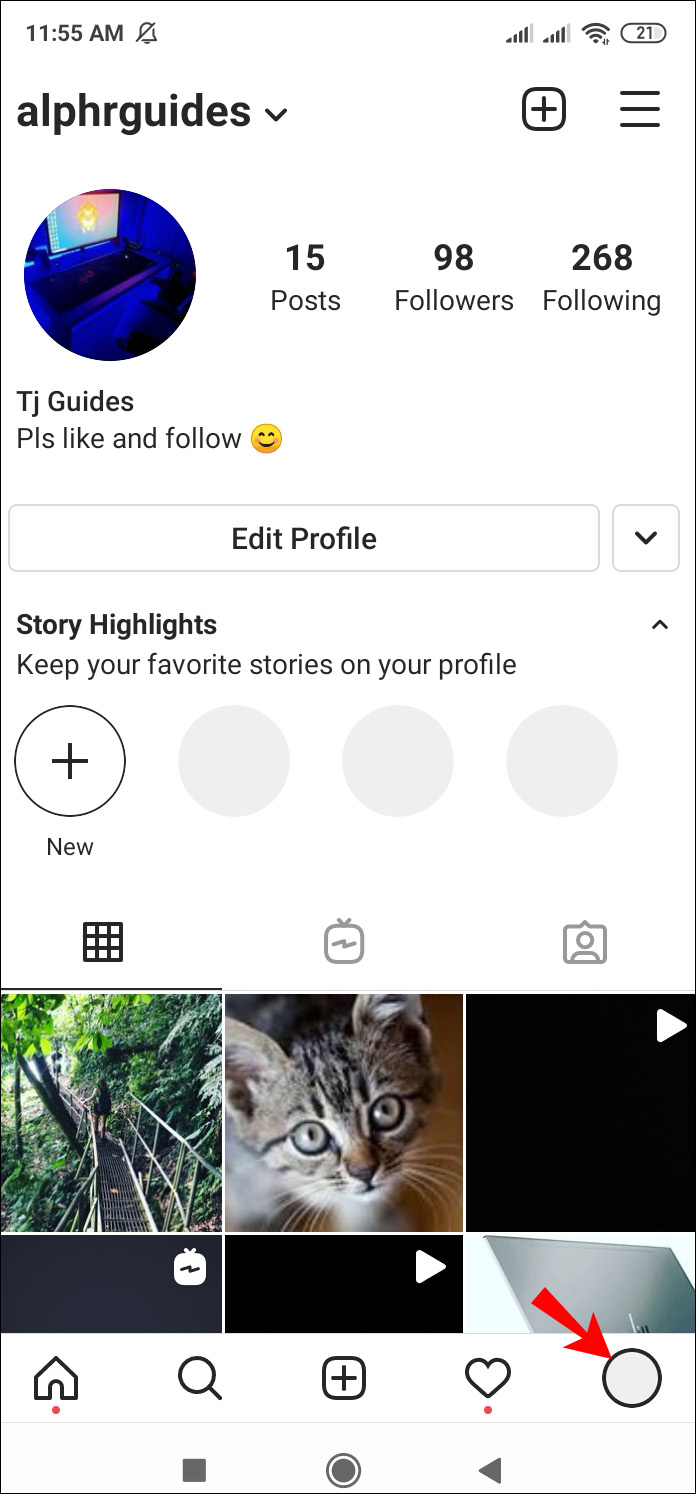Screen dimensions: 696x1494
Task: View the 268 Following list
Action: pos(601,277)
